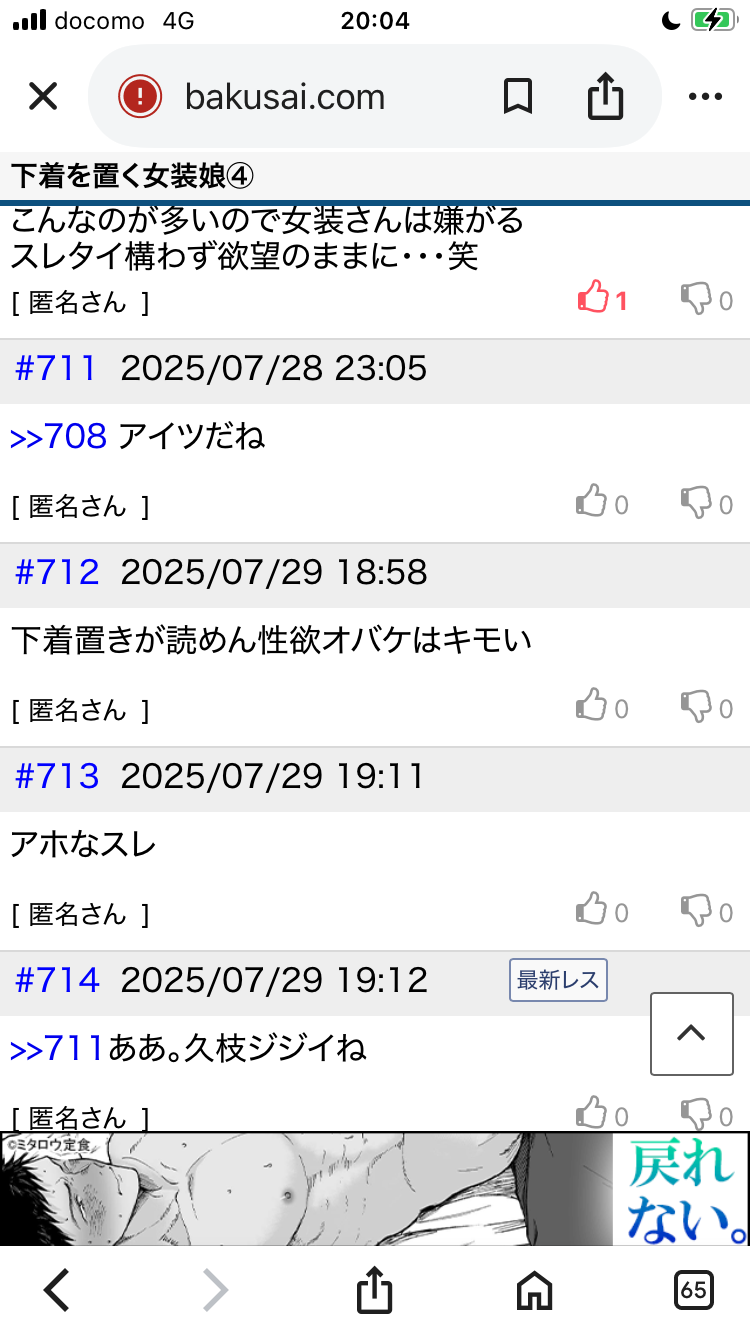
Task: Open post number #711 link
Action: point(56,369)
